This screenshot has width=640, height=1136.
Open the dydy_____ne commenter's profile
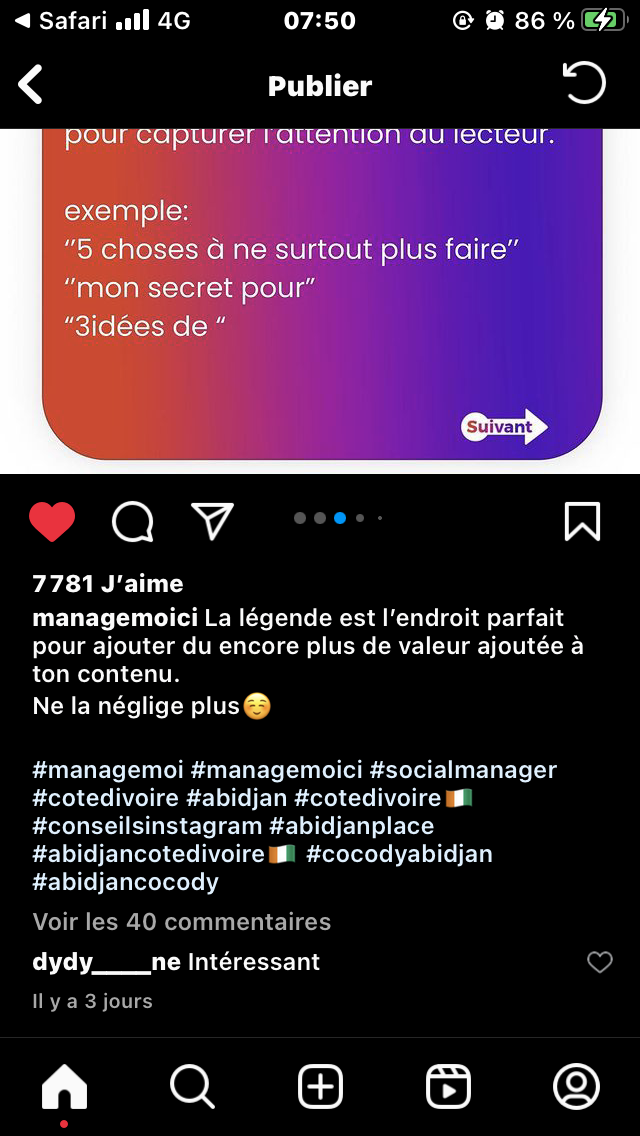(x=107, y=962)
